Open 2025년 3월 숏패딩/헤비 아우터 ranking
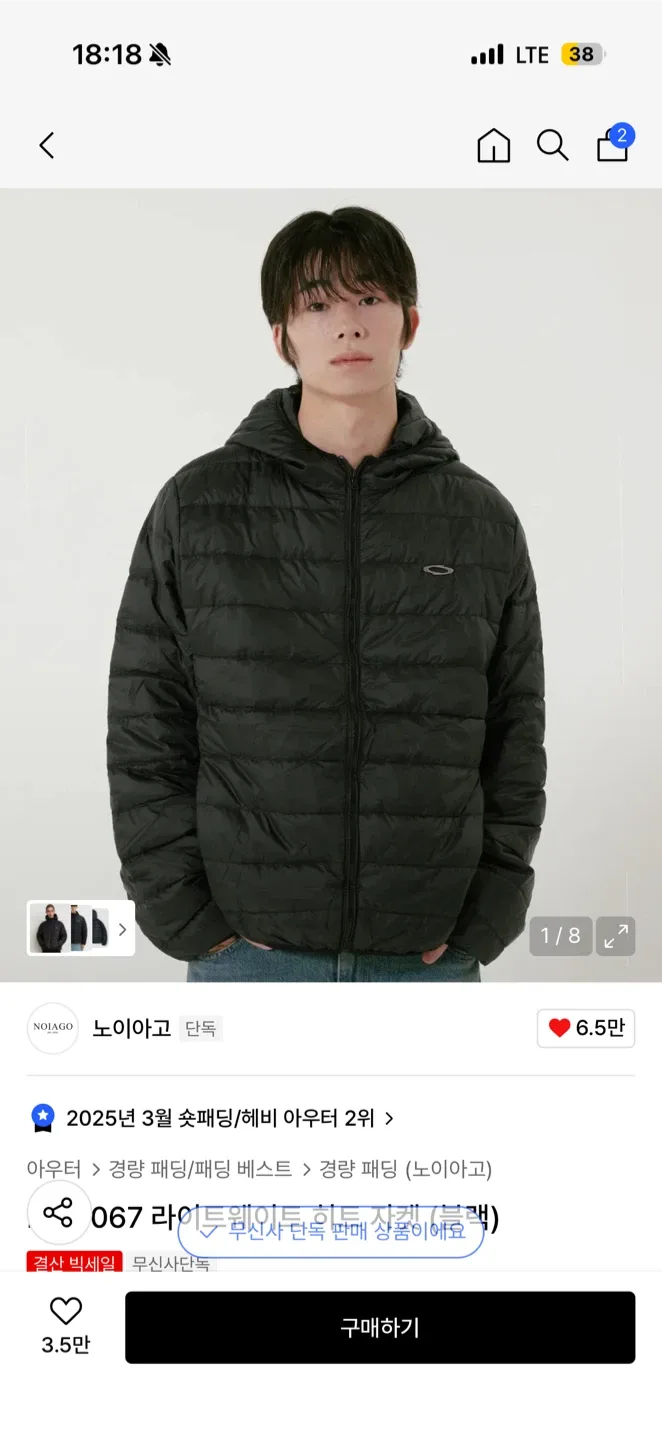Screen dimensions: 662x1440 point(220,1118)
